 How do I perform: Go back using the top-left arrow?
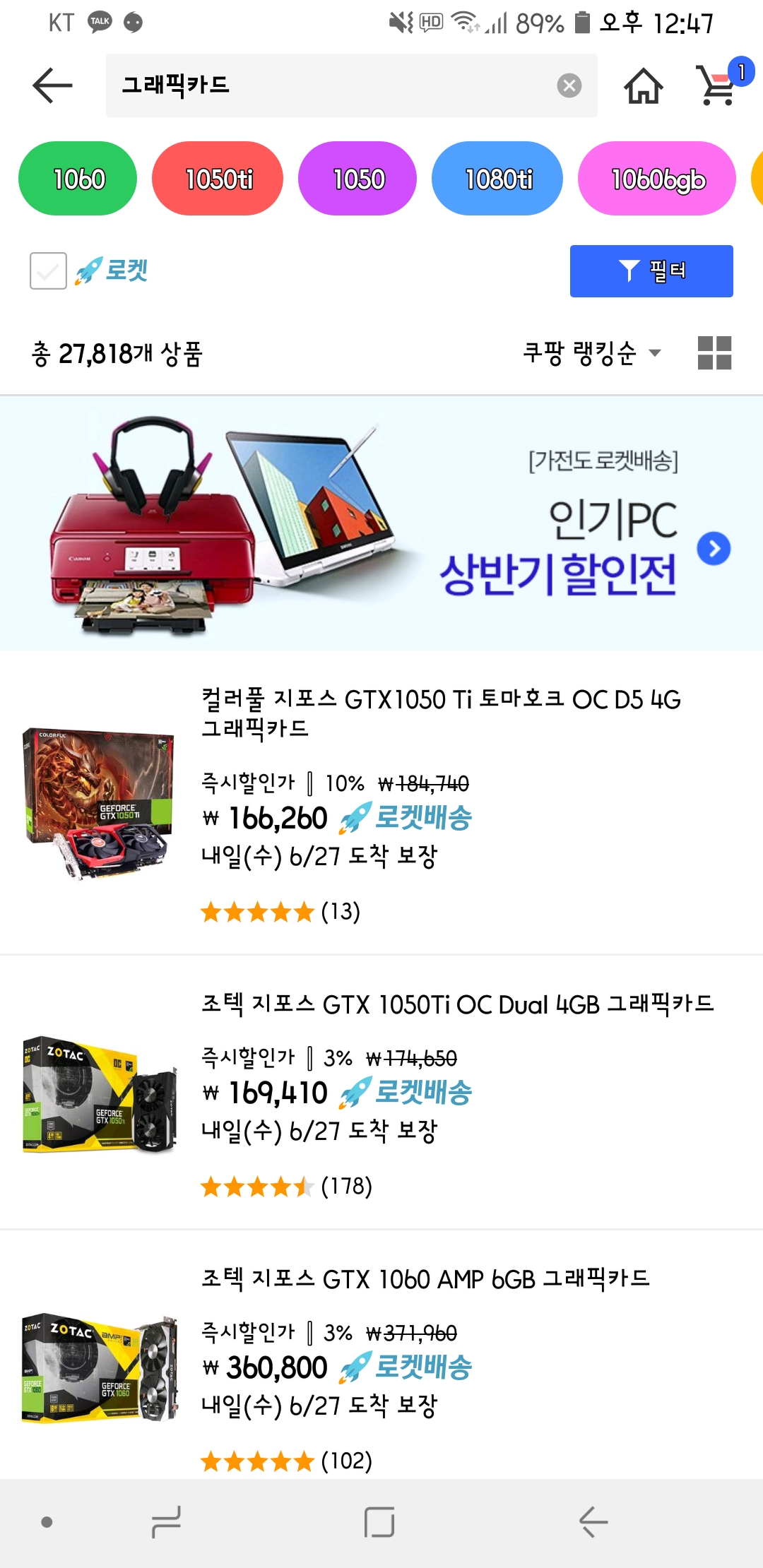click(x=52, y=85)
